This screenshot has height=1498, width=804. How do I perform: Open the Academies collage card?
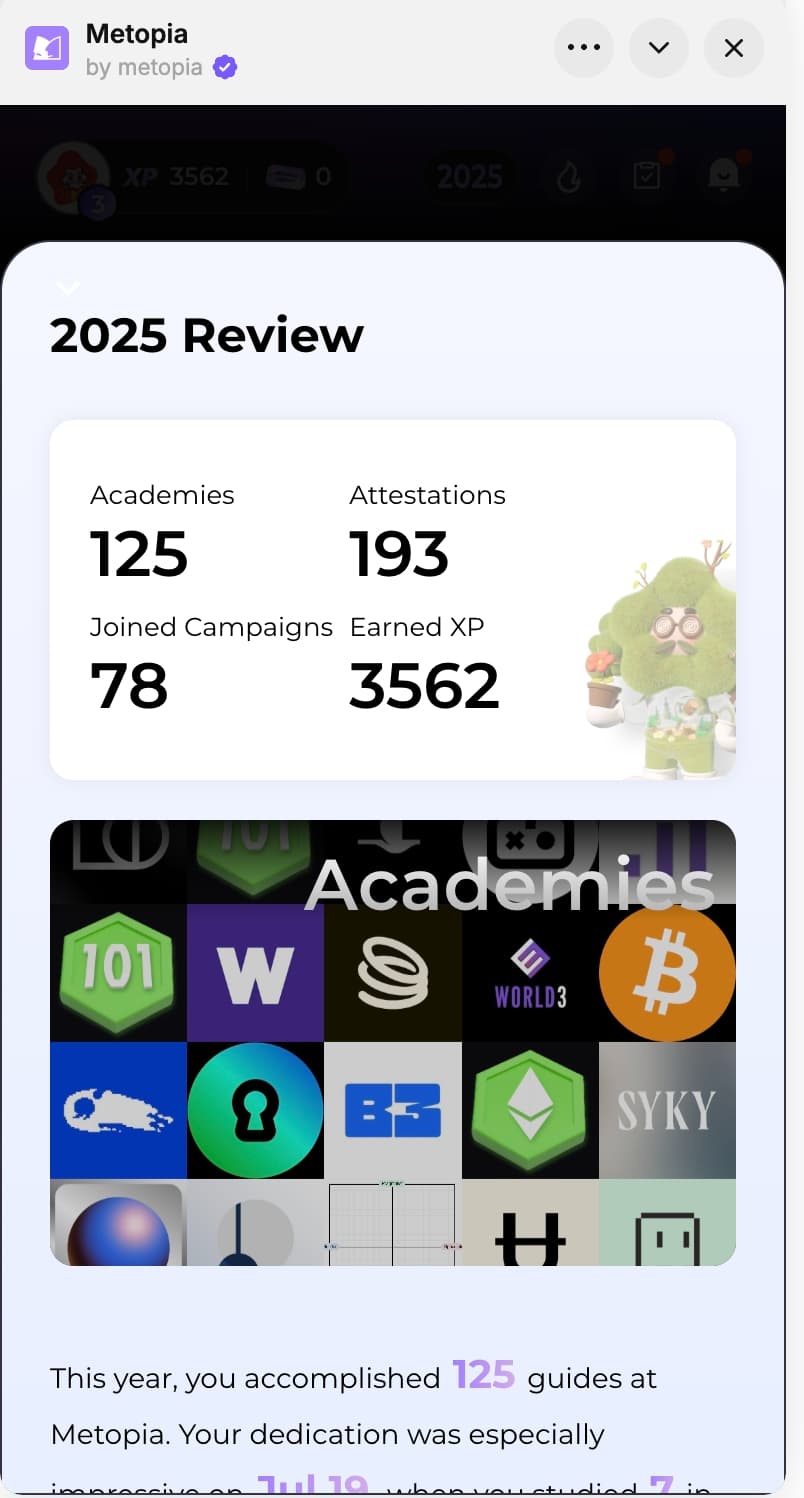(392, 1042)
